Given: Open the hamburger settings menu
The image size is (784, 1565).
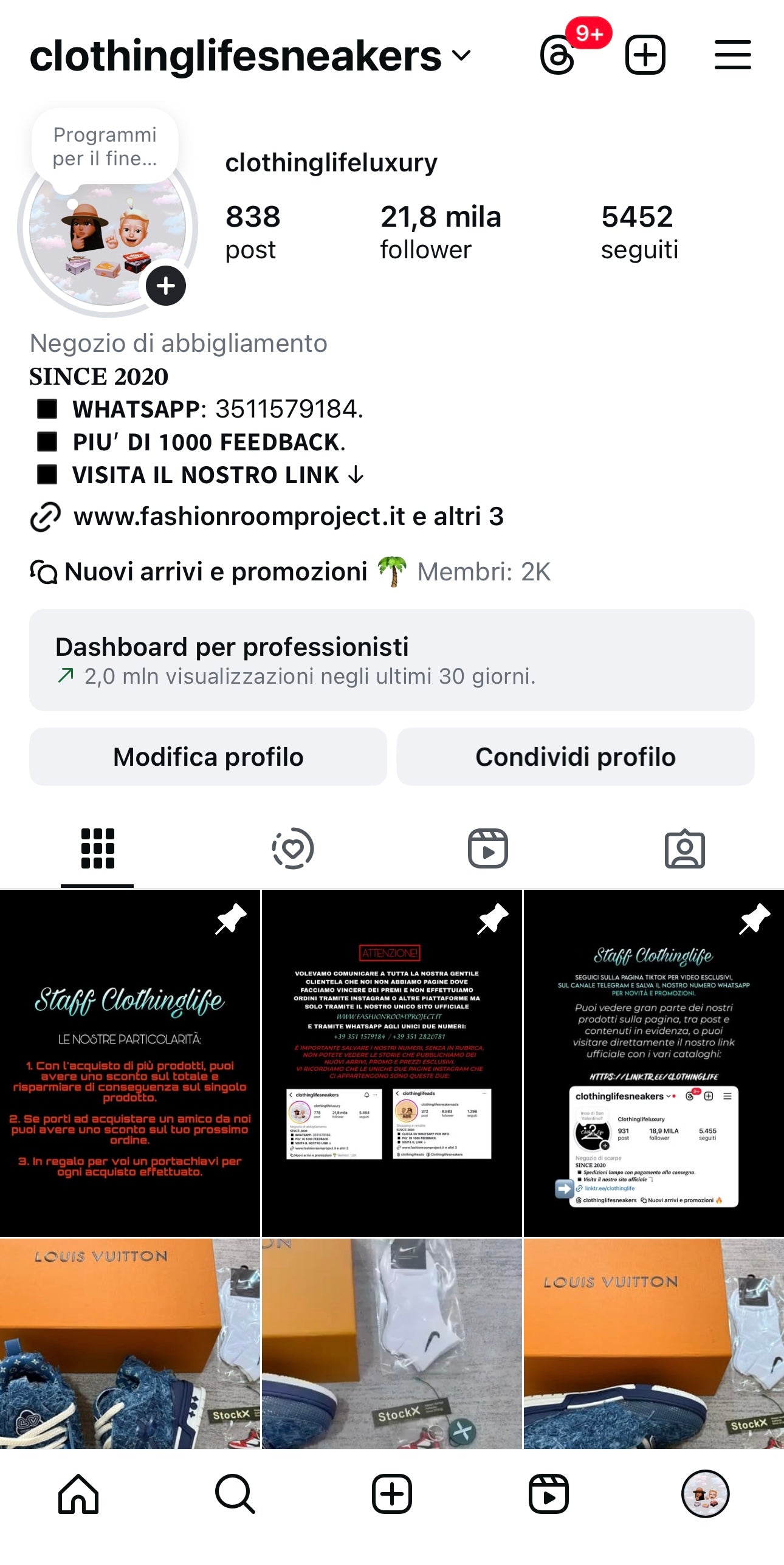Looking at the screenshot, I should [x=732, y=55].
